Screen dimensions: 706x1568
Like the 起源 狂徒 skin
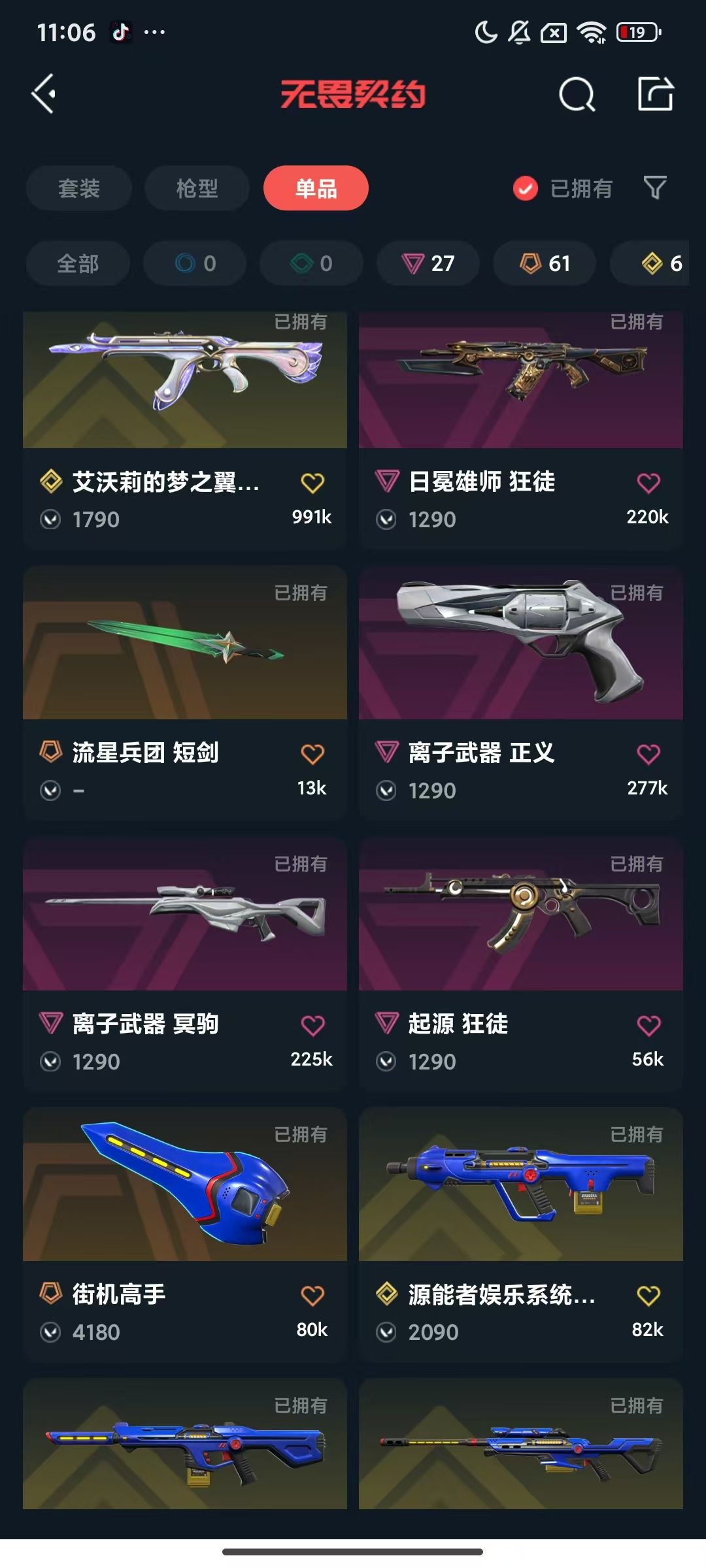[648, 1025]
